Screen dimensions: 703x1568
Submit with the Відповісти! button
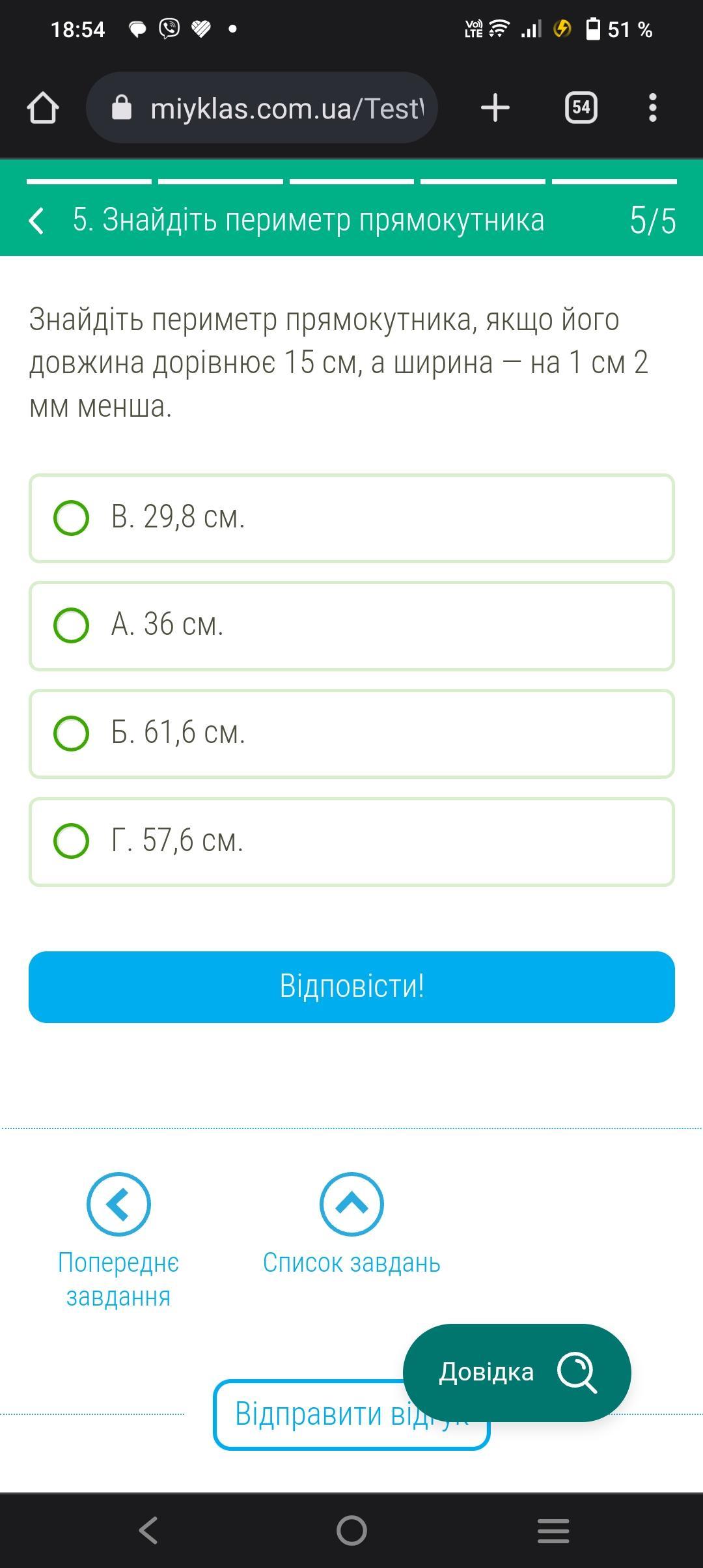point(351,987)
